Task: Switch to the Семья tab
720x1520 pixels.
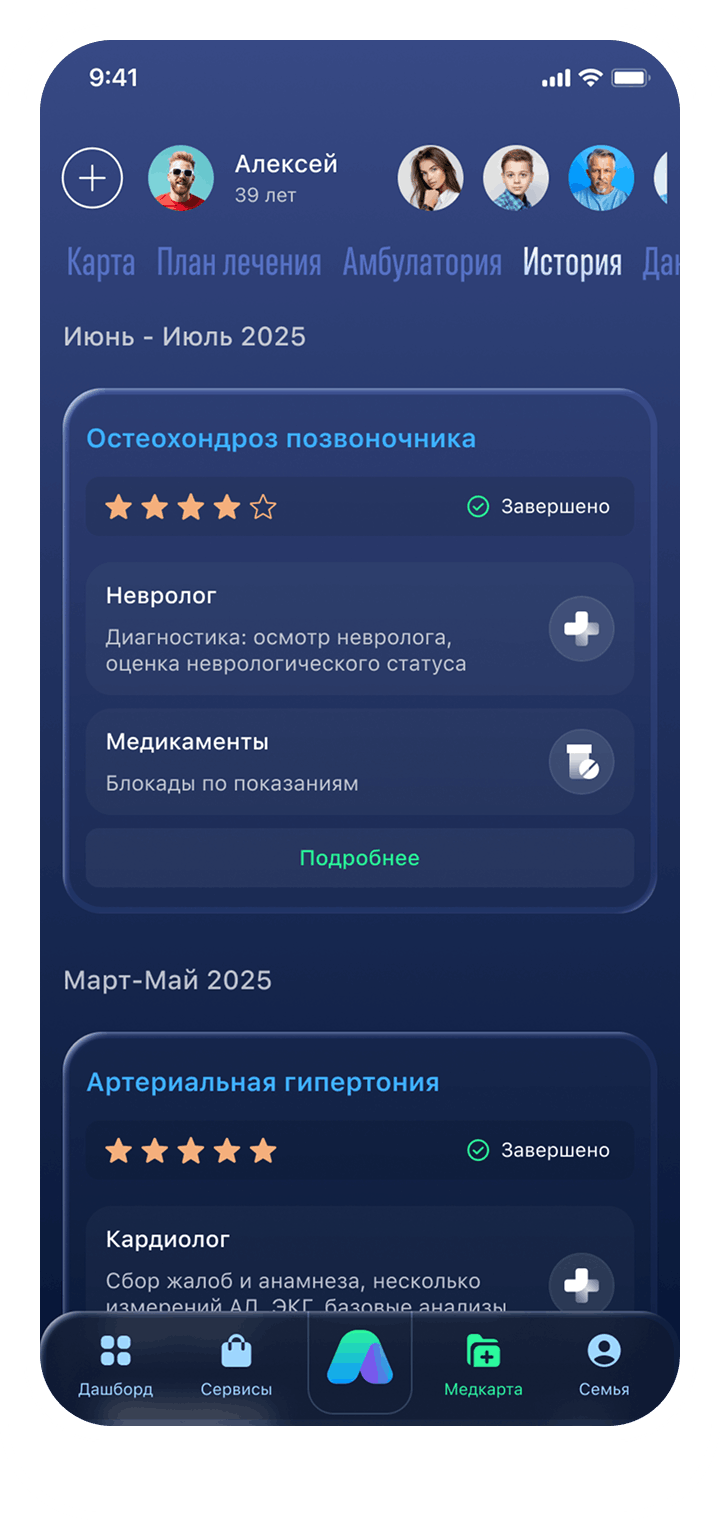Action: point(604,1366)
